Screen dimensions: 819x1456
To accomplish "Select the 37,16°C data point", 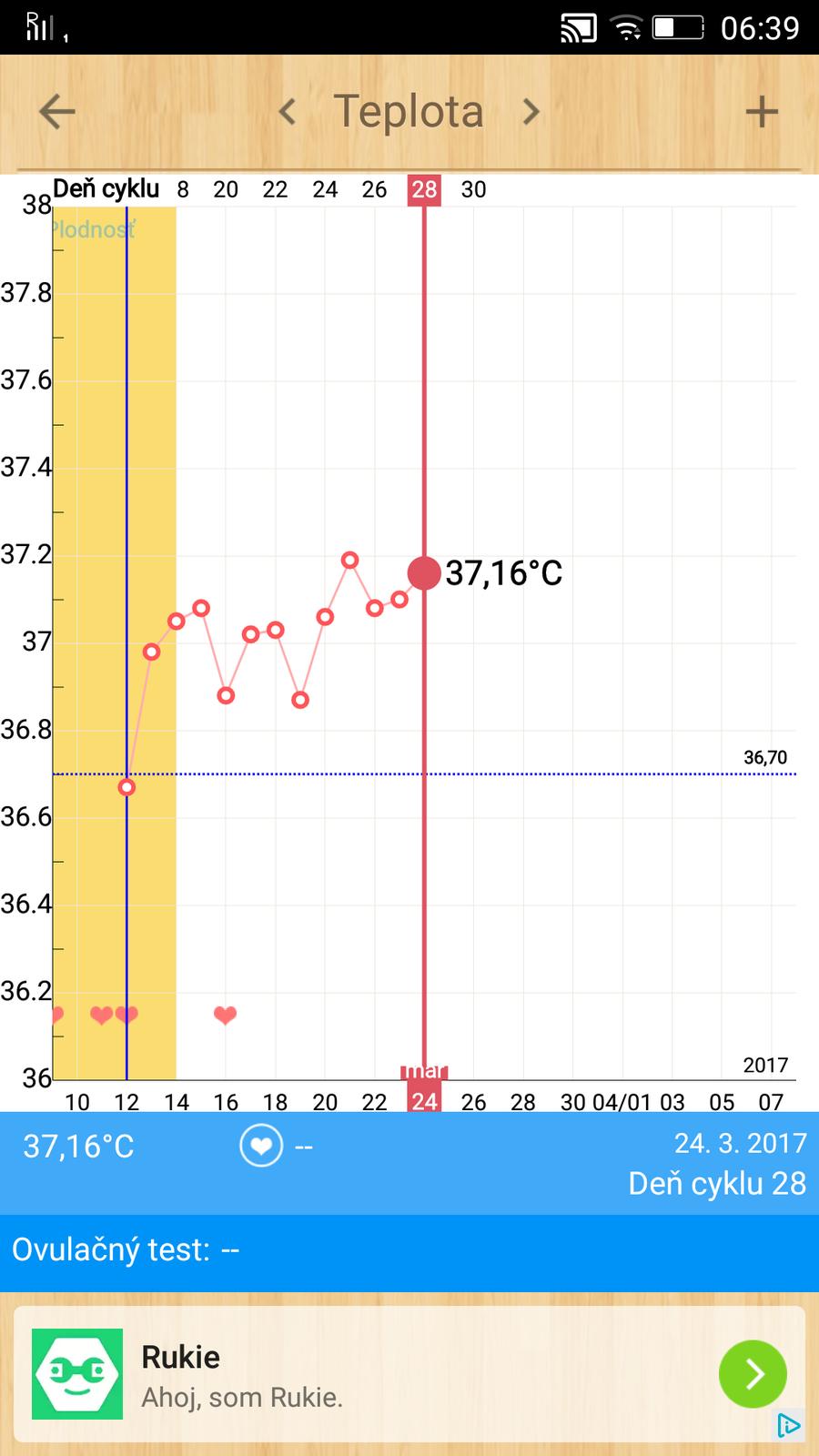I will coord(424,573).
